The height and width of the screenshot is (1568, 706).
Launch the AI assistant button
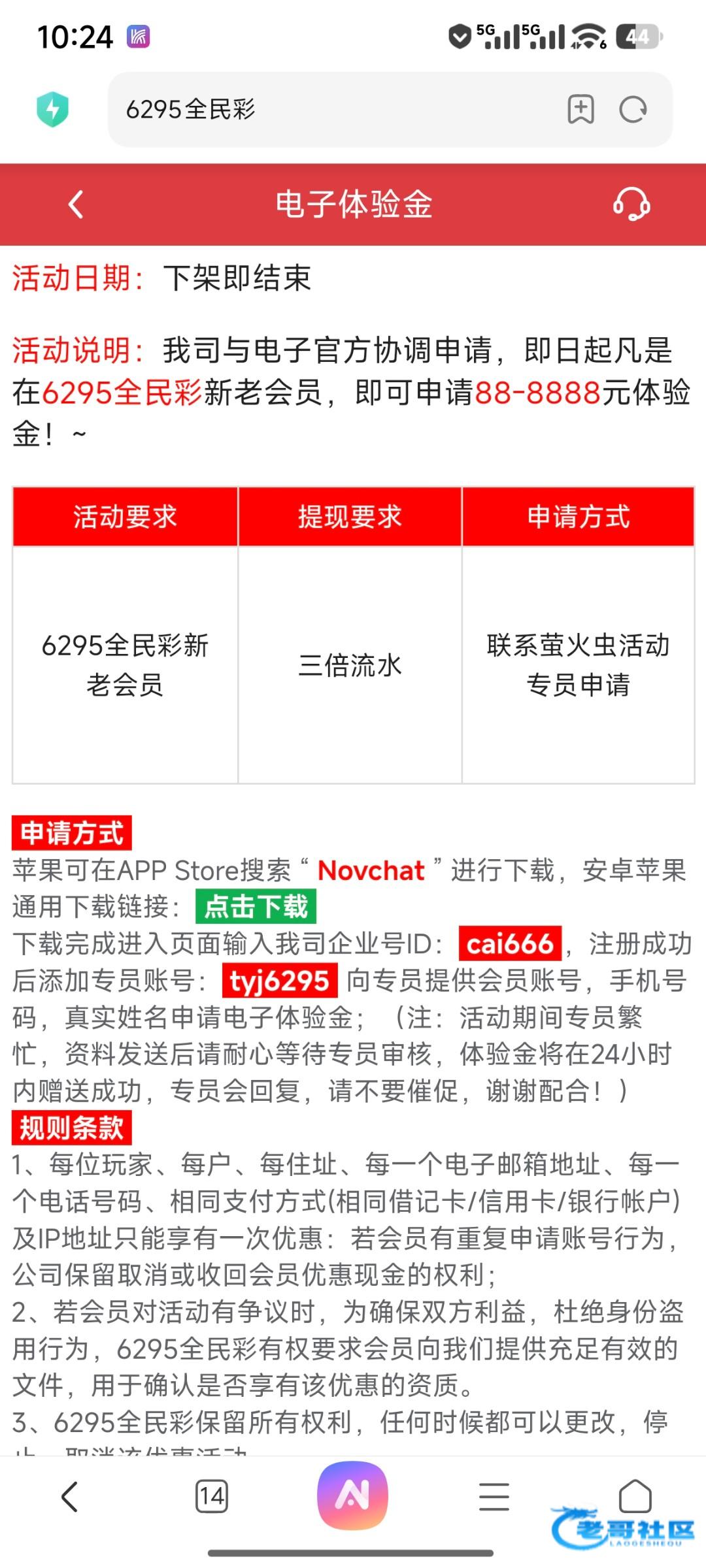(x=352, y=1496)
